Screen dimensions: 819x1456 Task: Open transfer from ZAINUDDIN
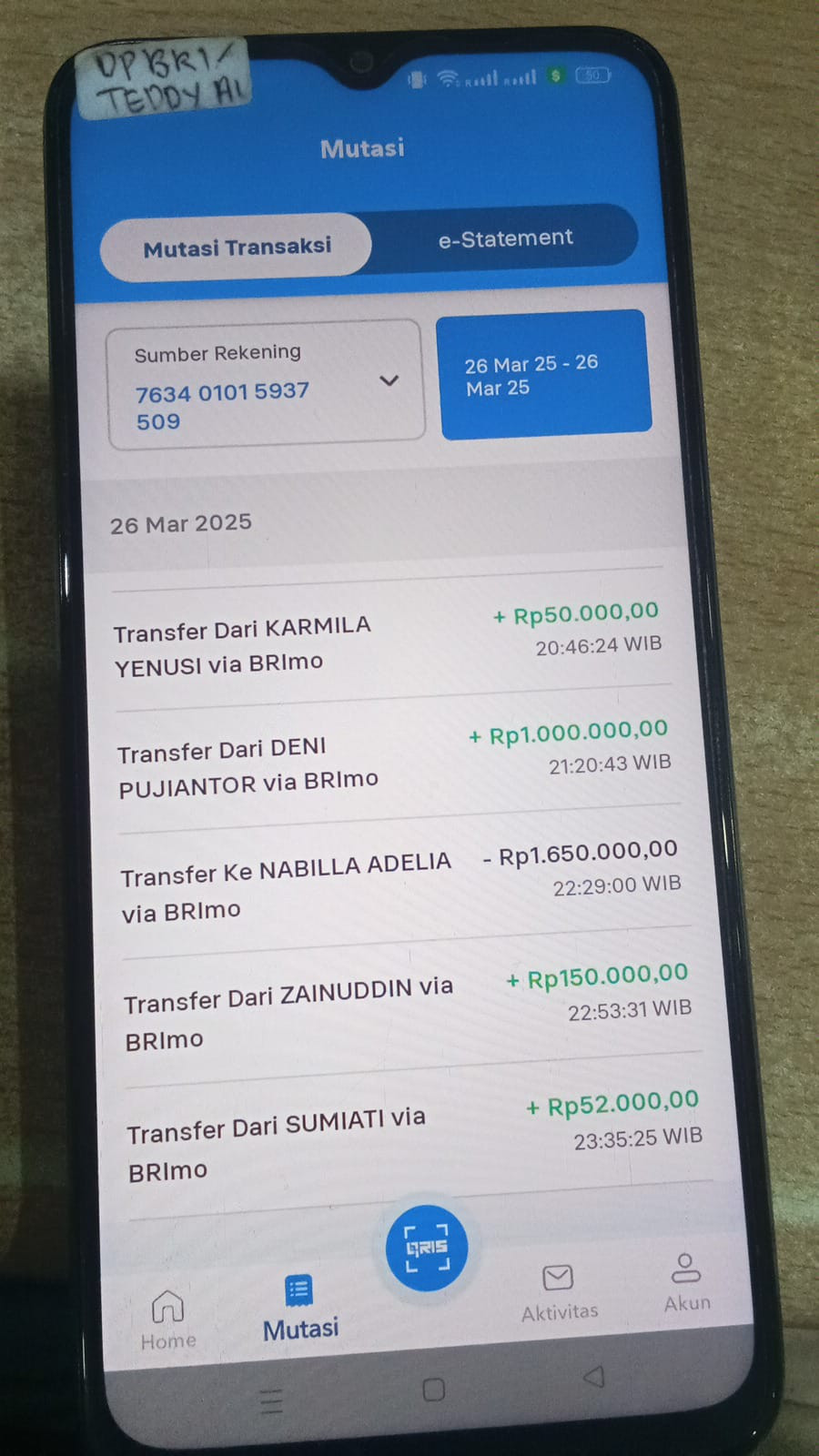click(x=408, y=1010)
